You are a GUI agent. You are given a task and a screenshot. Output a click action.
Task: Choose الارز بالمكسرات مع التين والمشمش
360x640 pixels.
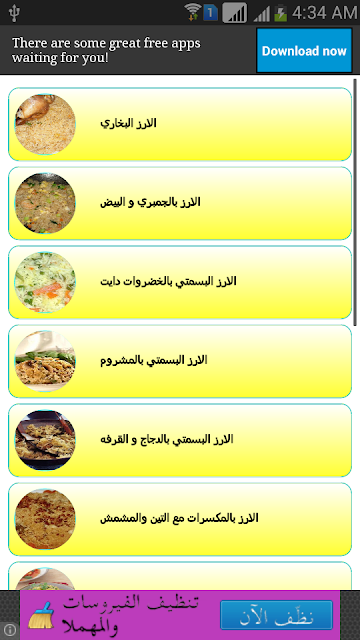(x=180, y=519)
